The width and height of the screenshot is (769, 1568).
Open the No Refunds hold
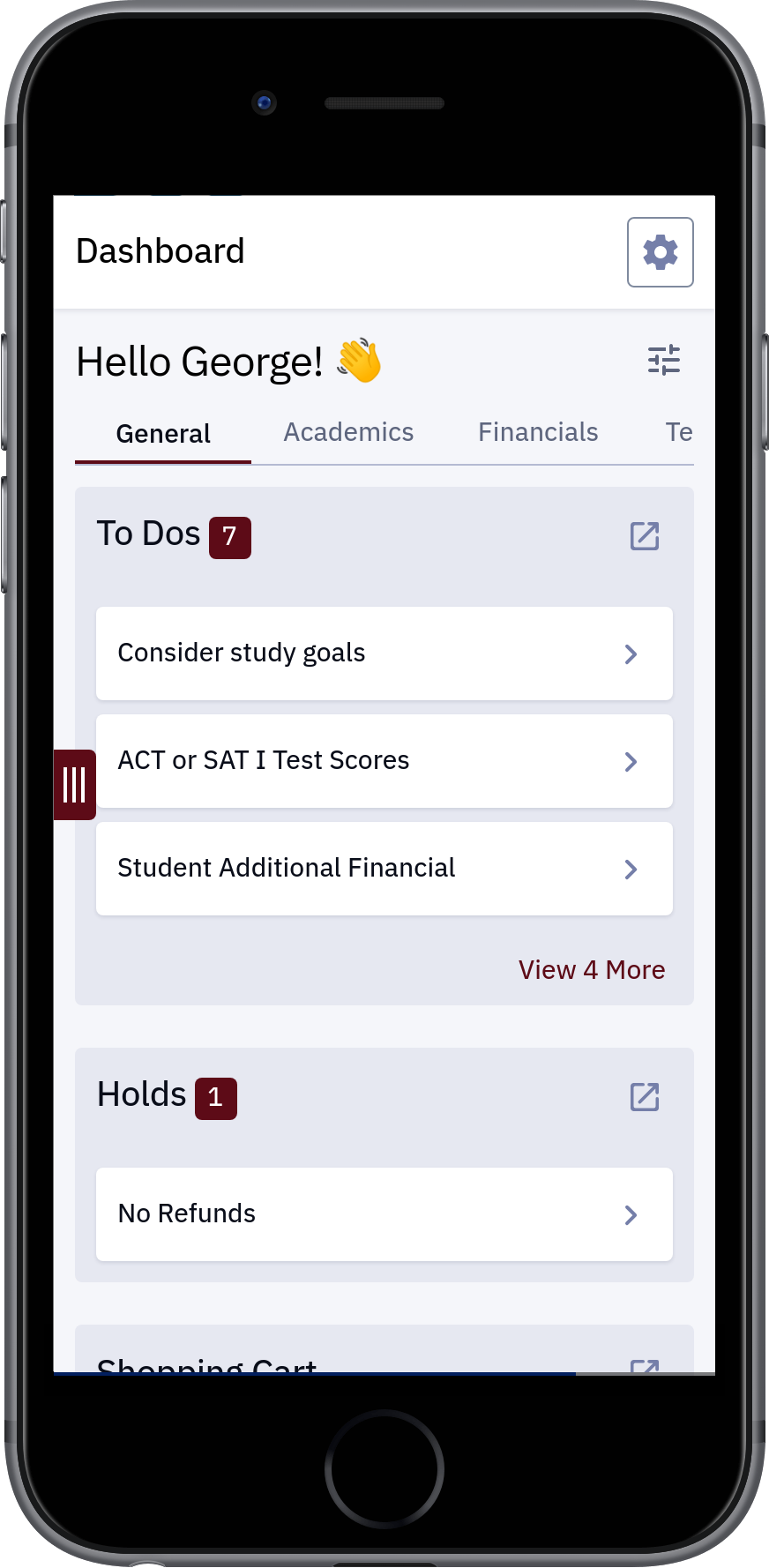coord(384,1214)
